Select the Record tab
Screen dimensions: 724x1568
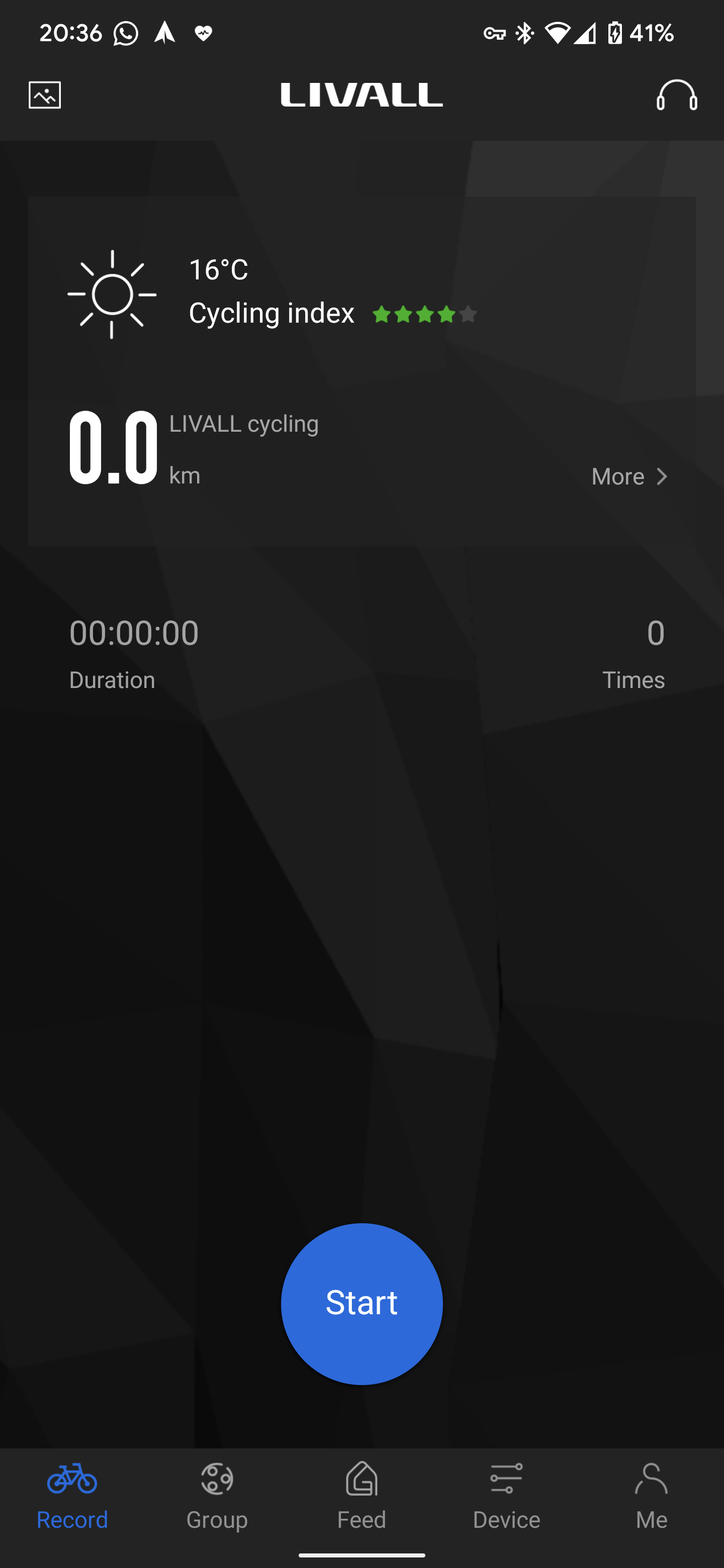pyautogui.click(x=72, y=1497)
